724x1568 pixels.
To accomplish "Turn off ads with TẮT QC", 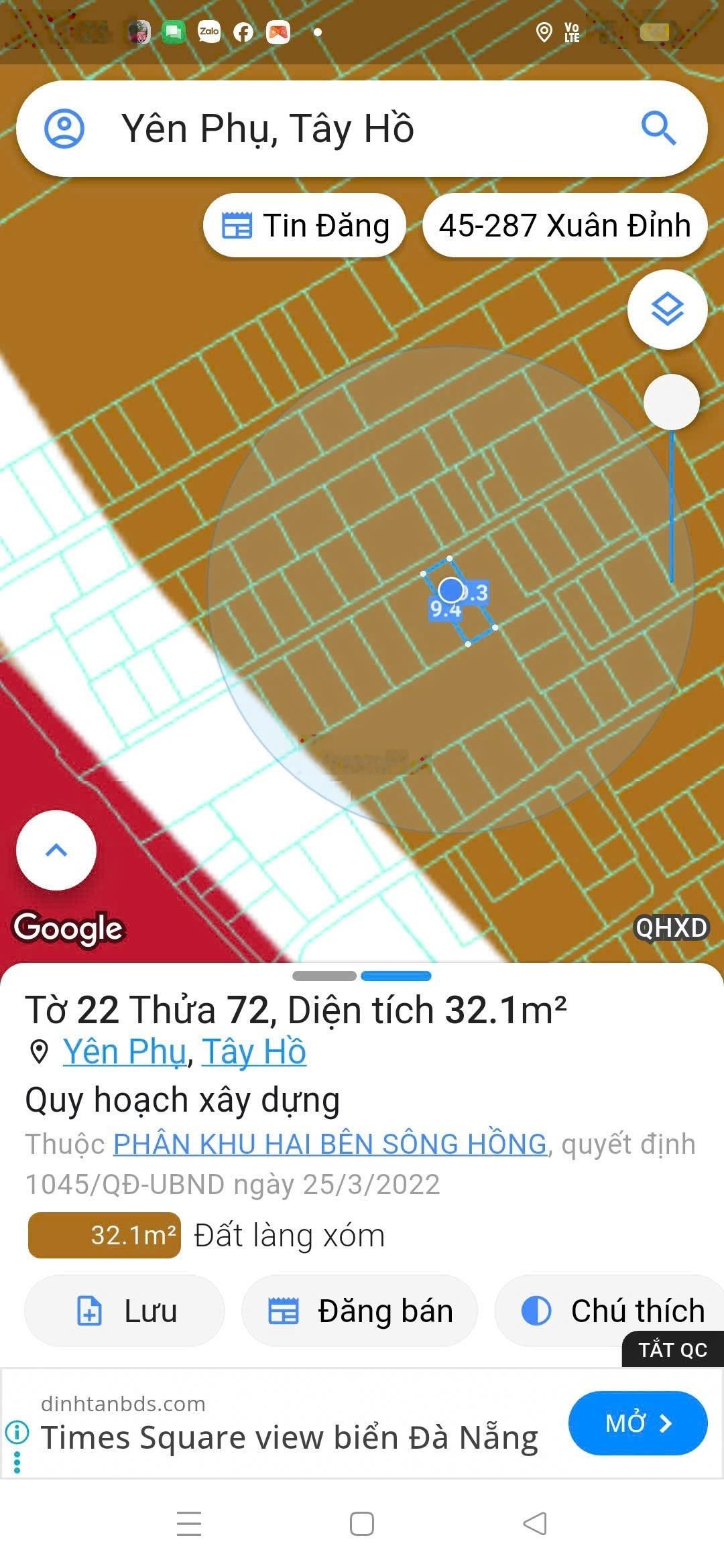I will tap(672, 1350).
